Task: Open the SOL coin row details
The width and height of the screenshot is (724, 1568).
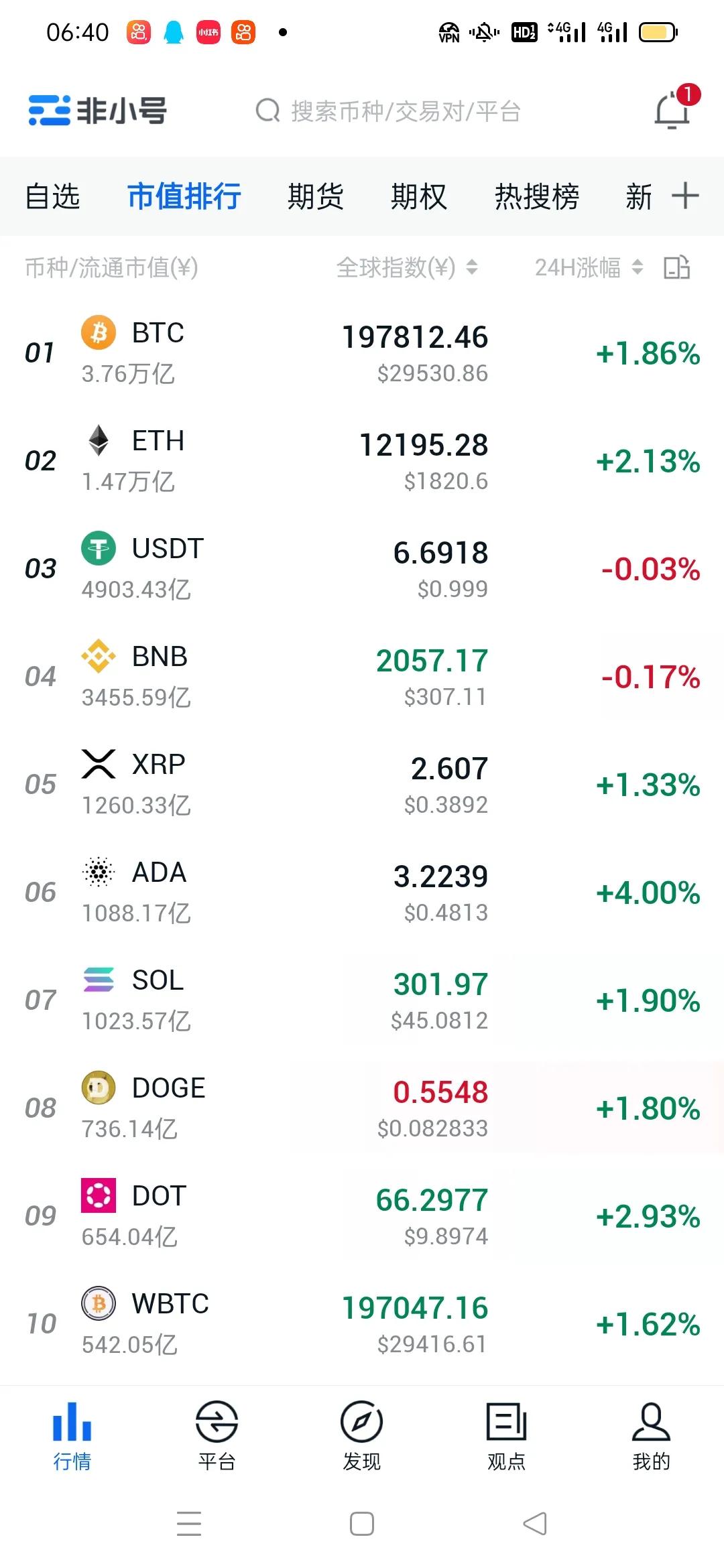Action: tap(362, 998)
